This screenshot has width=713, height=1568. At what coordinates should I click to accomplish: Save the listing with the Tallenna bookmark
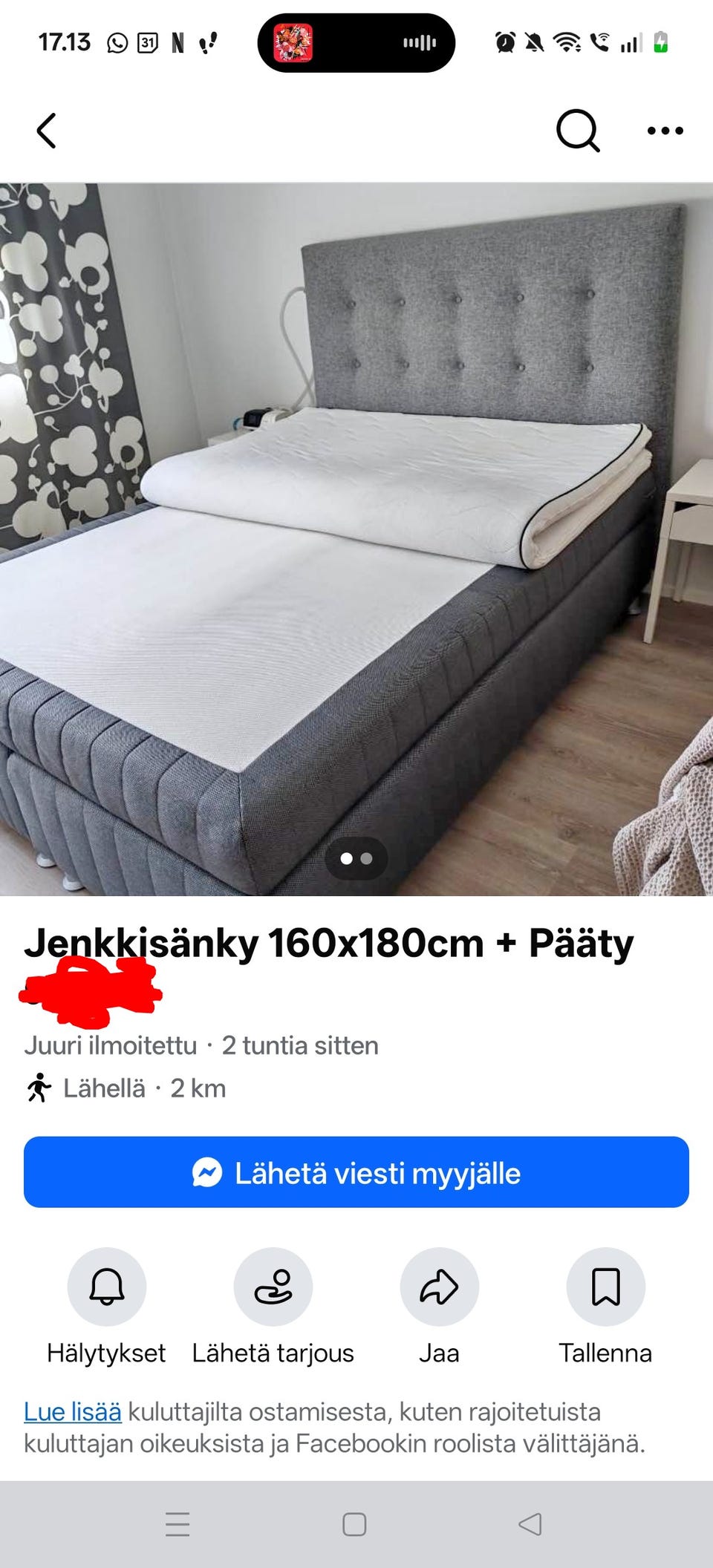pos(606,1287)
